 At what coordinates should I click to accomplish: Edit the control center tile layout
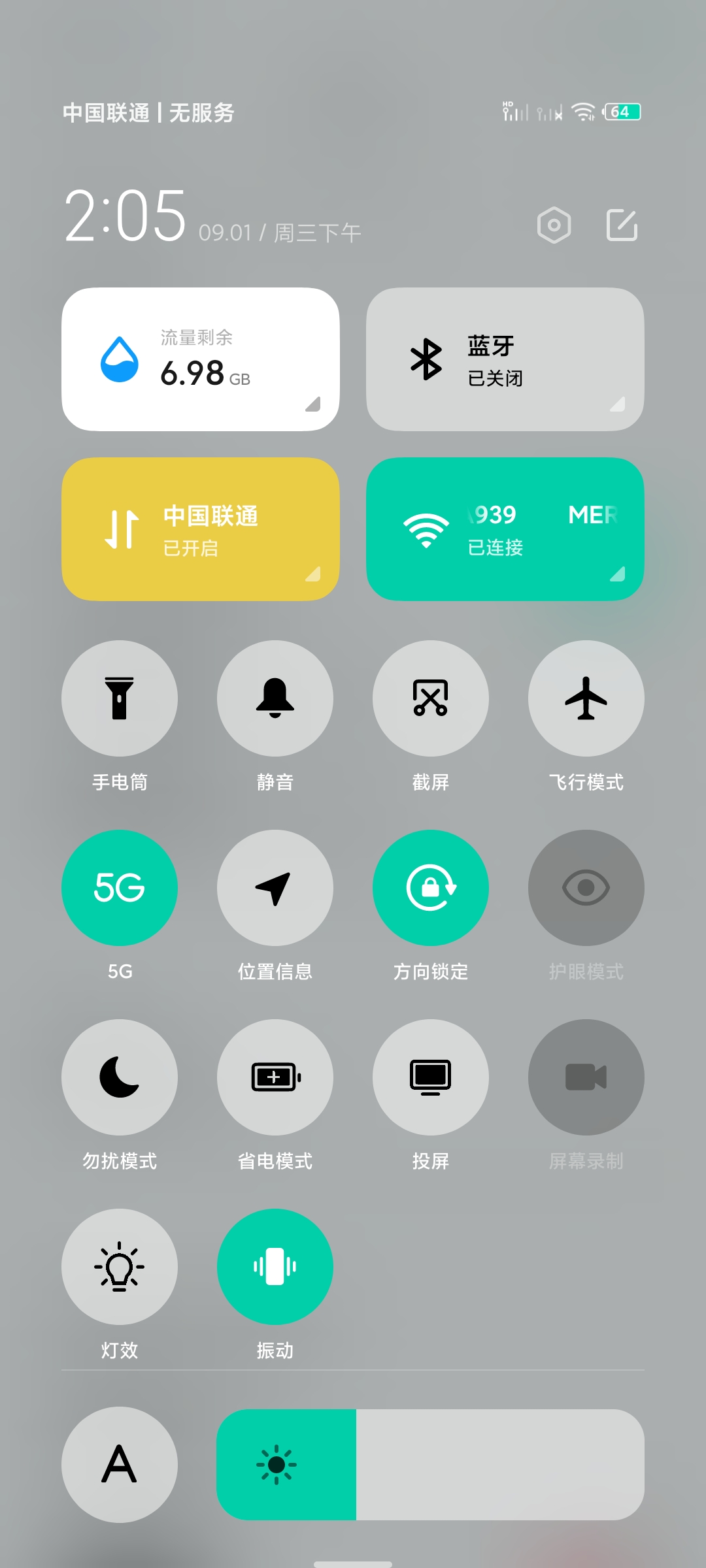click(x=622, y=225)
